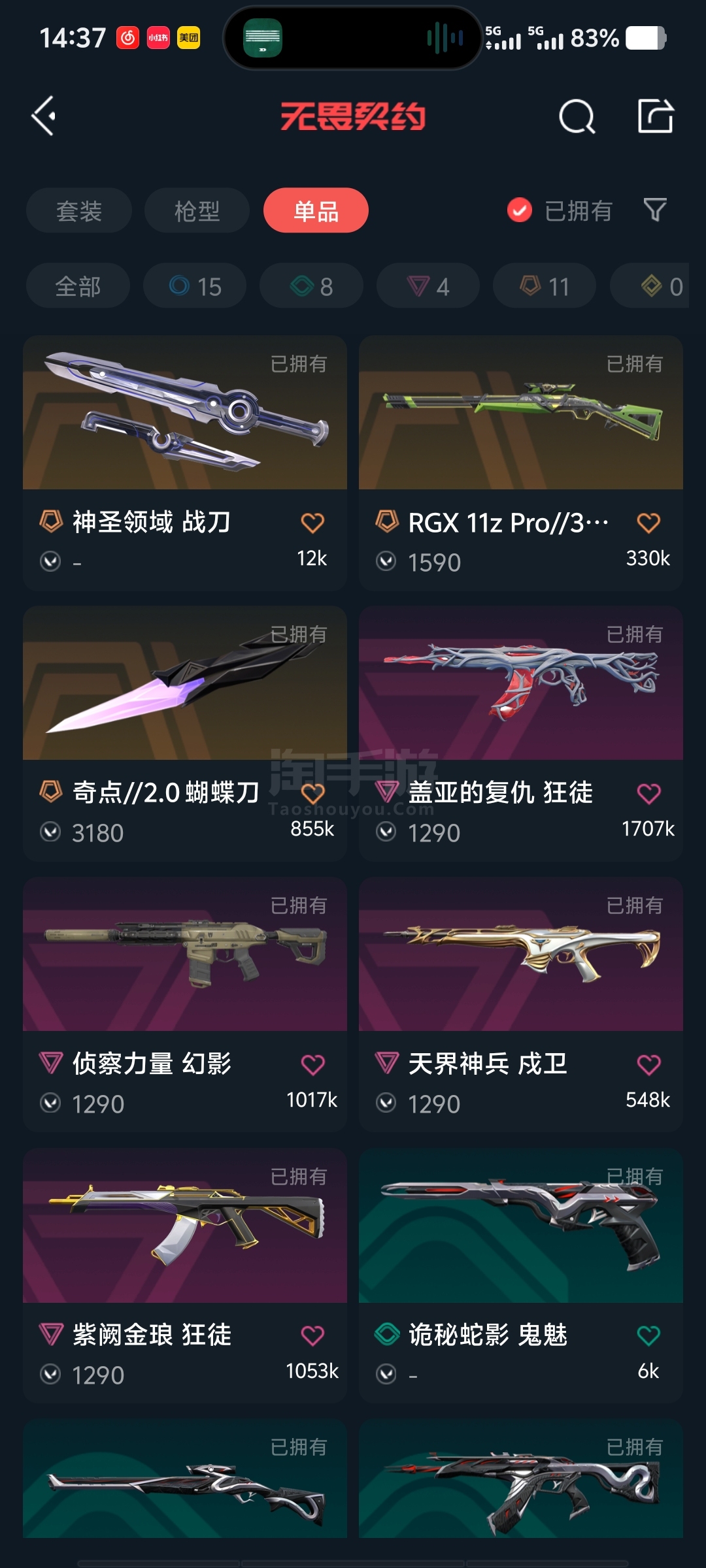Image resolution: width=706 pixels, height=1568 pixels.
Task: Filter by the blue tier chip showing 15
Action: coord(195,286)
